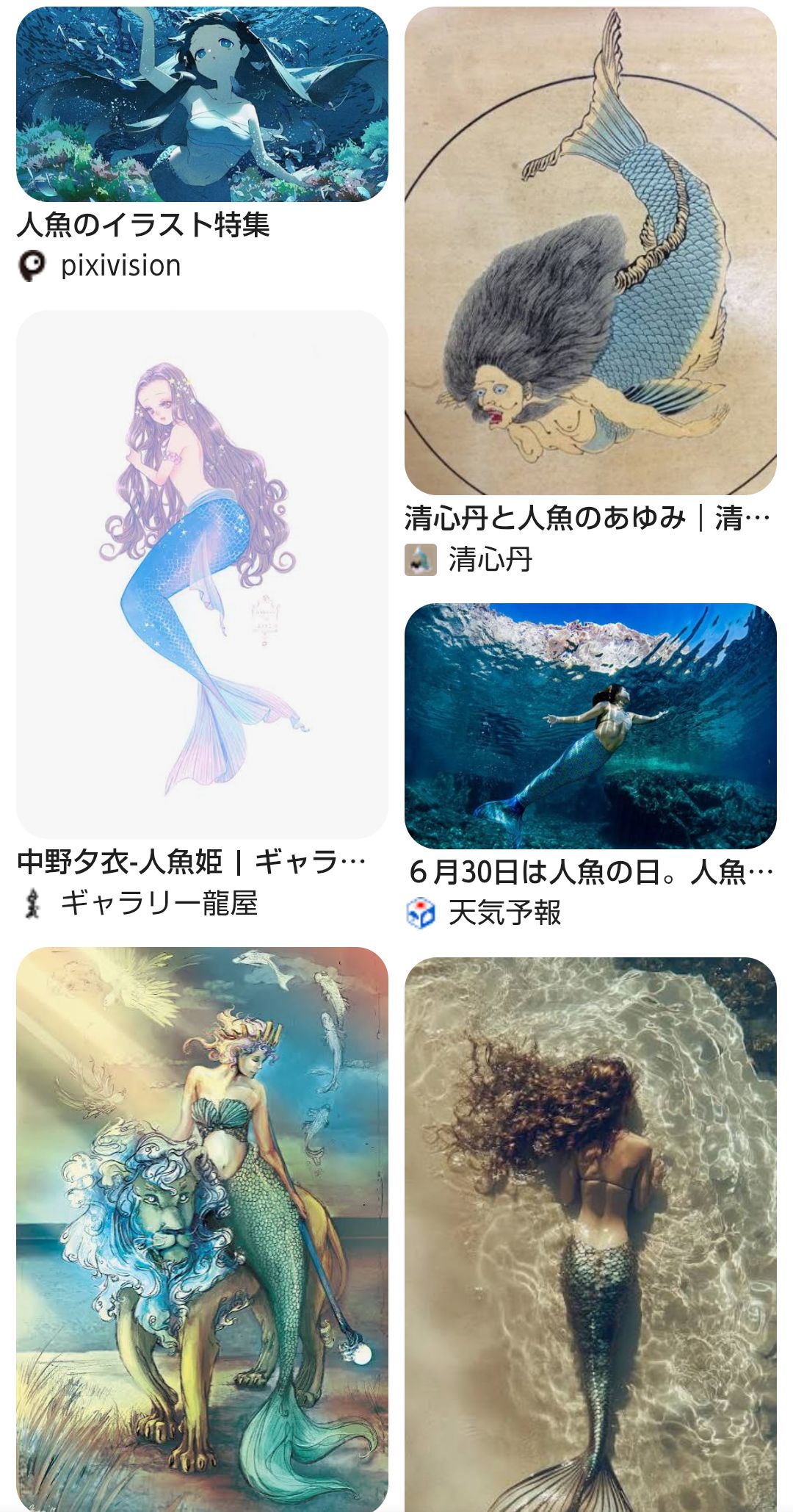View the mermaid lying in shallow water photo
793x1512 pixels.
590,1233
